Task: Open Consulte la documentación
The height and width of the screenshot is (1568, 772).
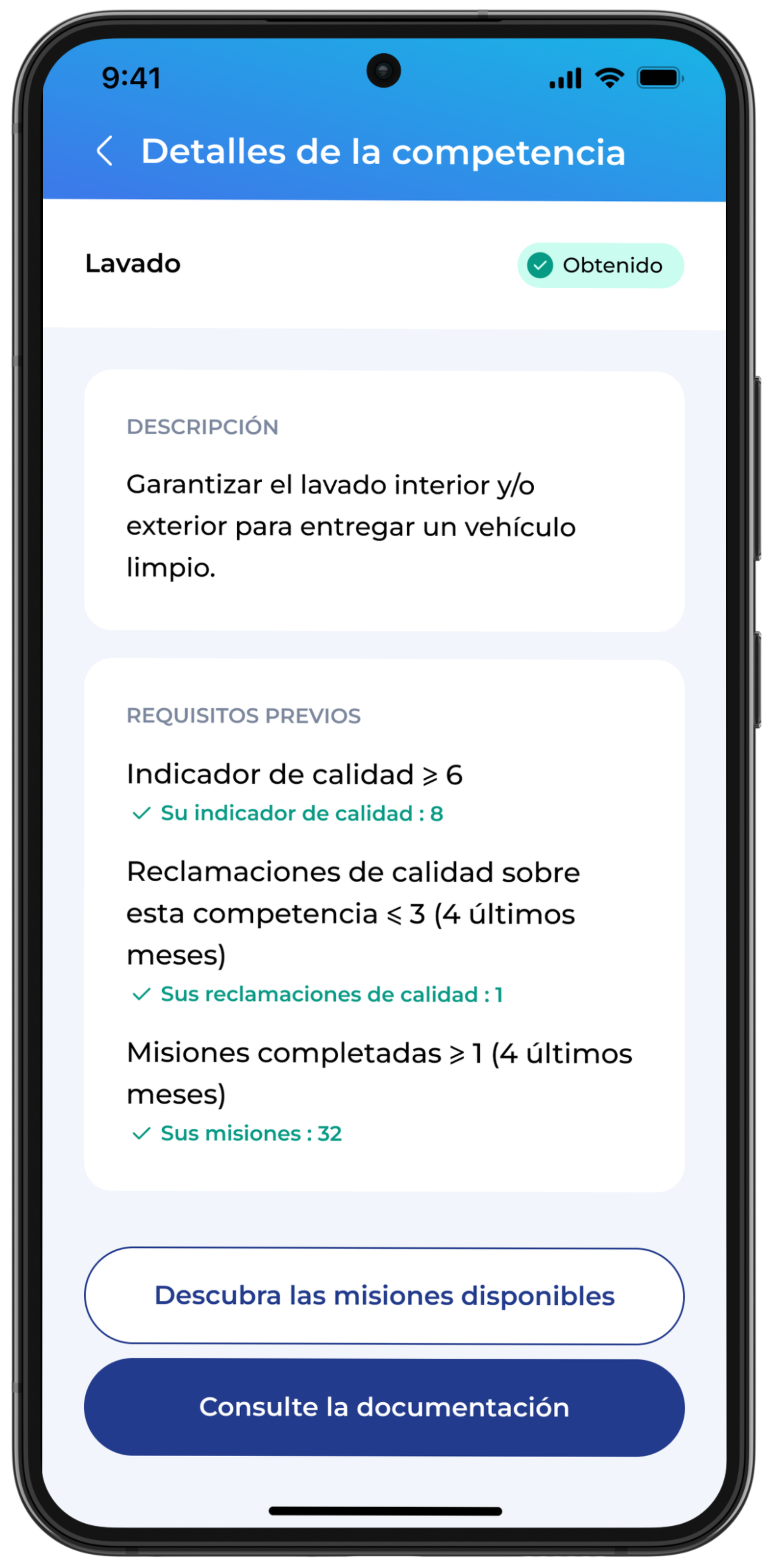Action: [x=384, y=1408]
